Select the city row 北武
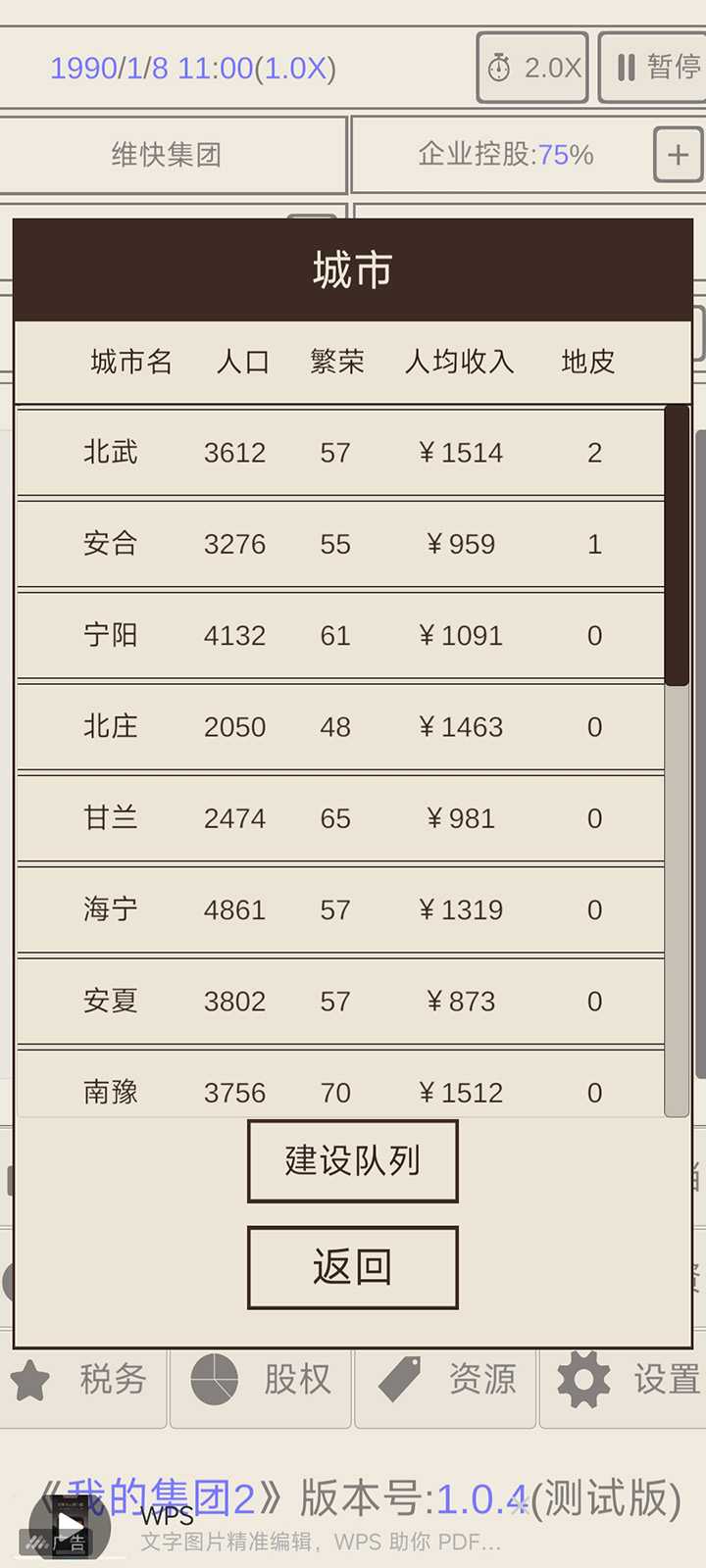This screenshot has height=1568, width=706. (x=339, y=453)
